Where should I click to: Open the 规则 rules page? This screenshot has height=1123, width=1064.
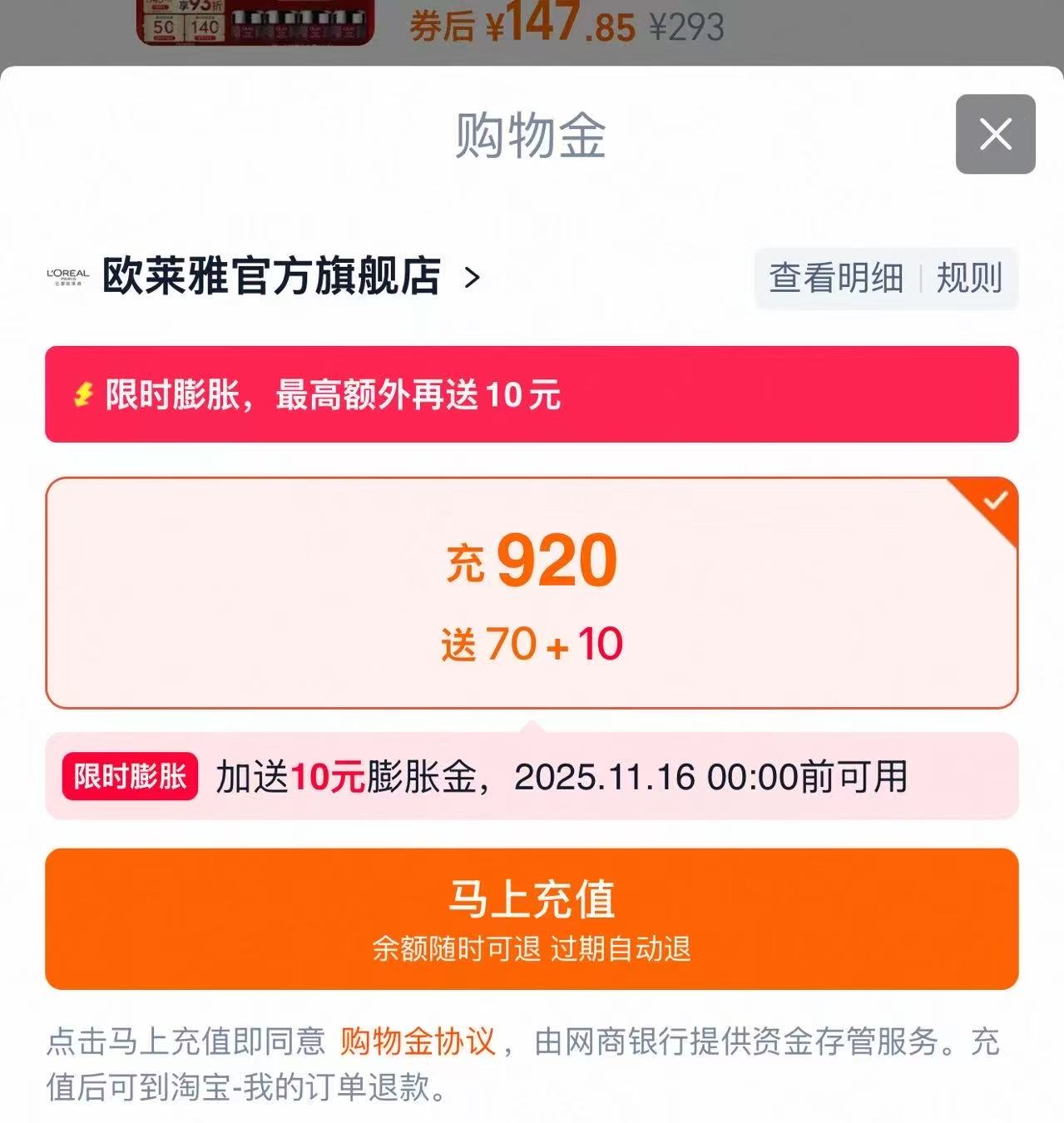click(969, 279)
